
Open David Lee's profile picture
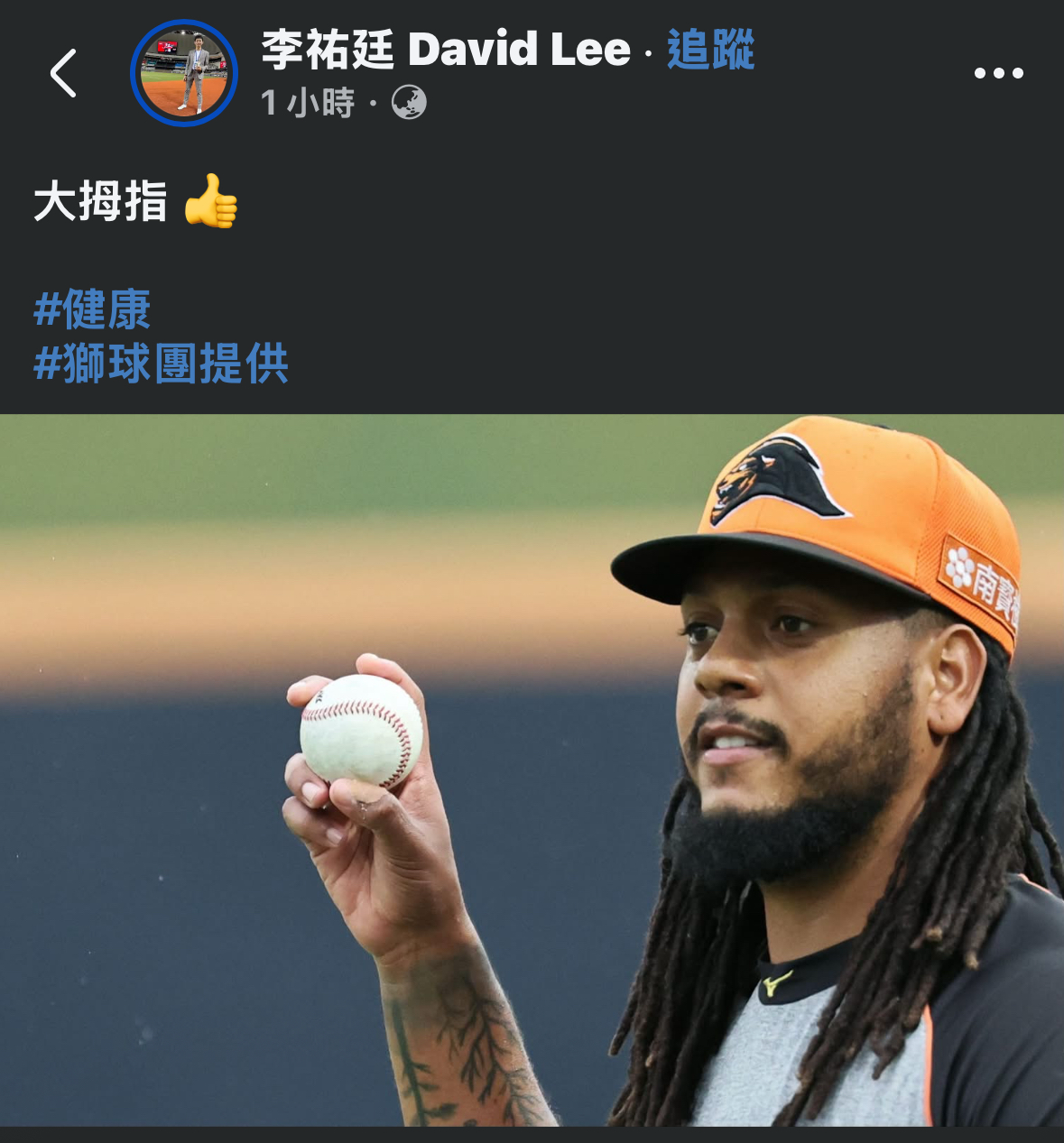(184, 73)
